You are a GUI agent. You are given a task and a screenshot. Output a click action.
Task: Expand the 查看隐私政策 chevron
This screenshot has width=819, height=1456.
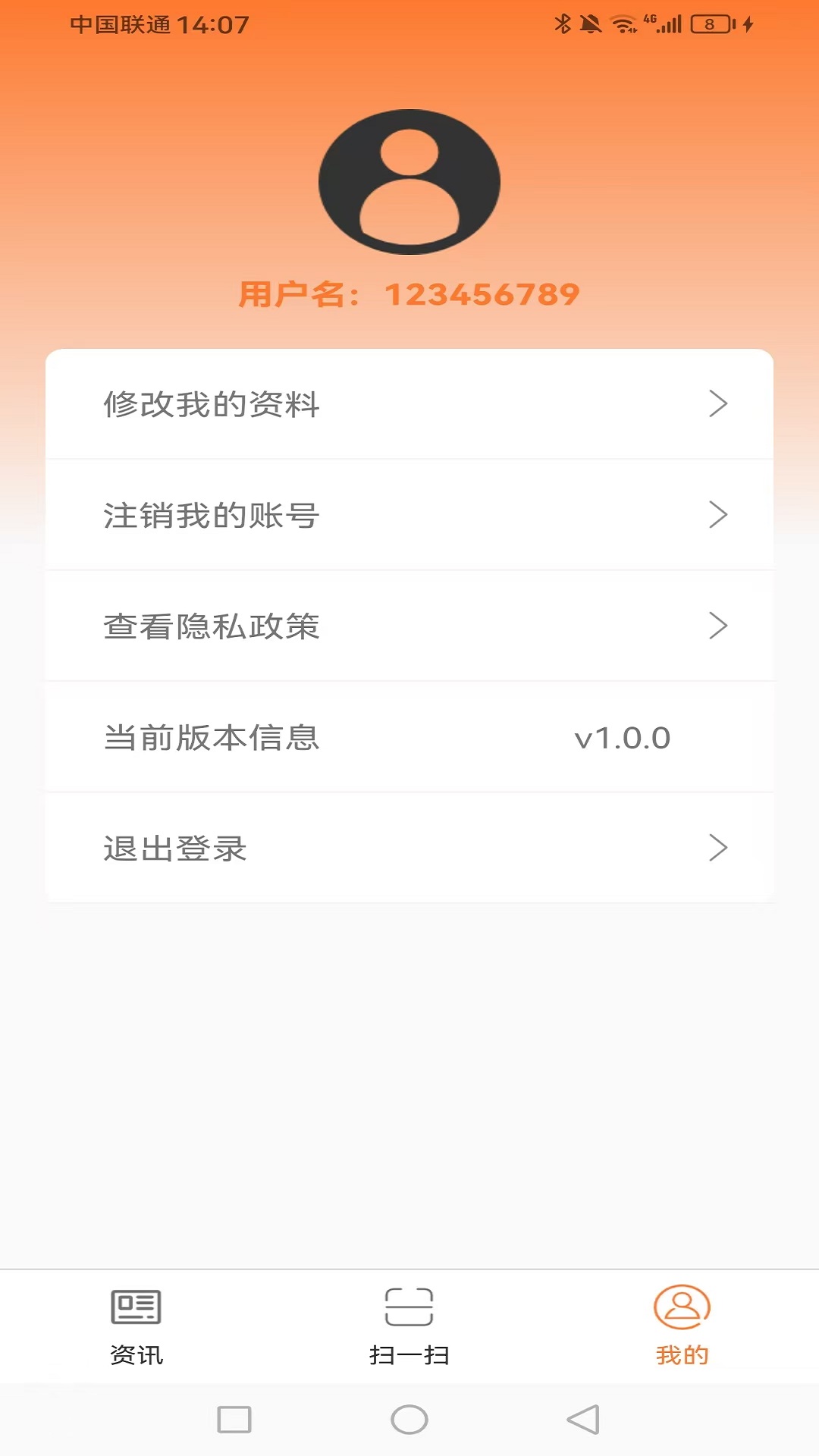coord(717,626)
